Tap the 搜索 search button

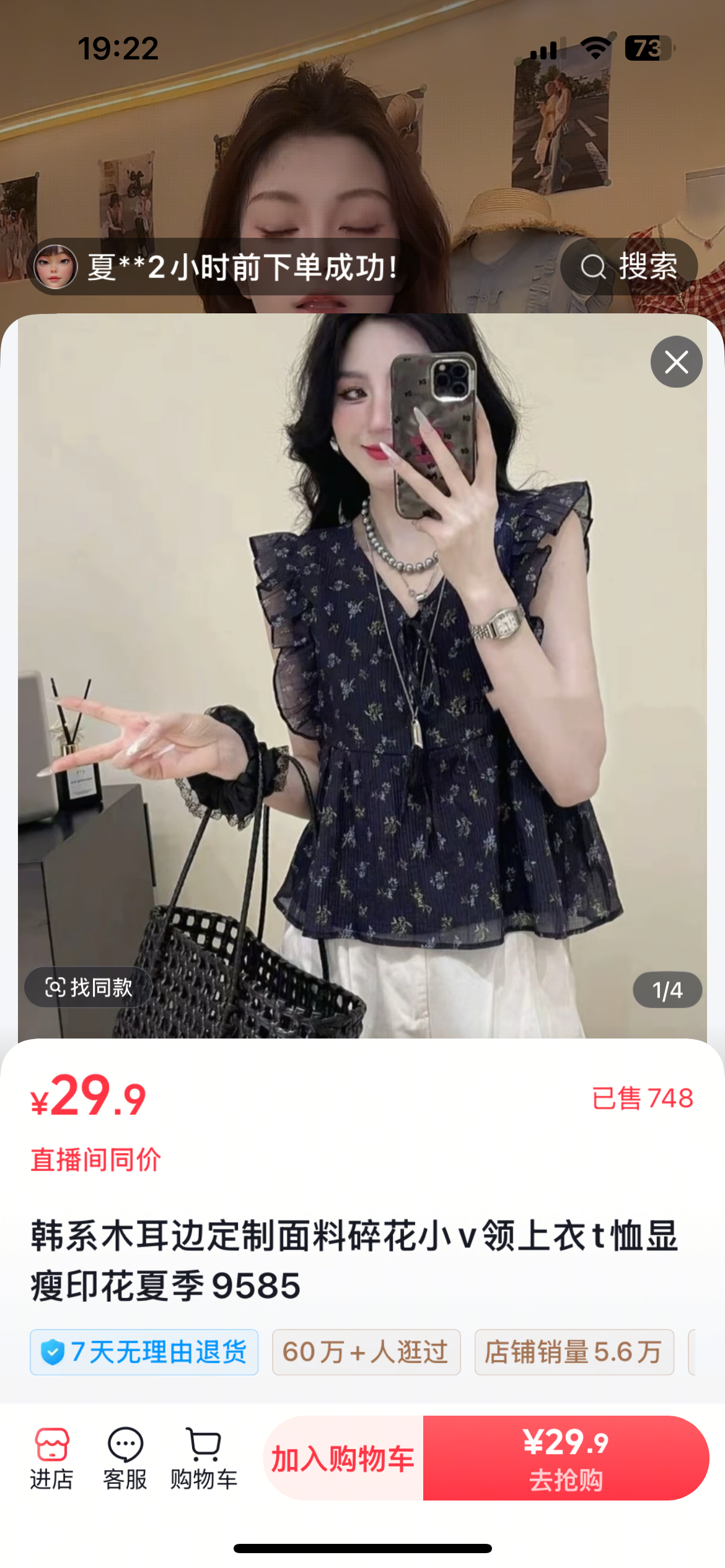click(x=629, y=267)
